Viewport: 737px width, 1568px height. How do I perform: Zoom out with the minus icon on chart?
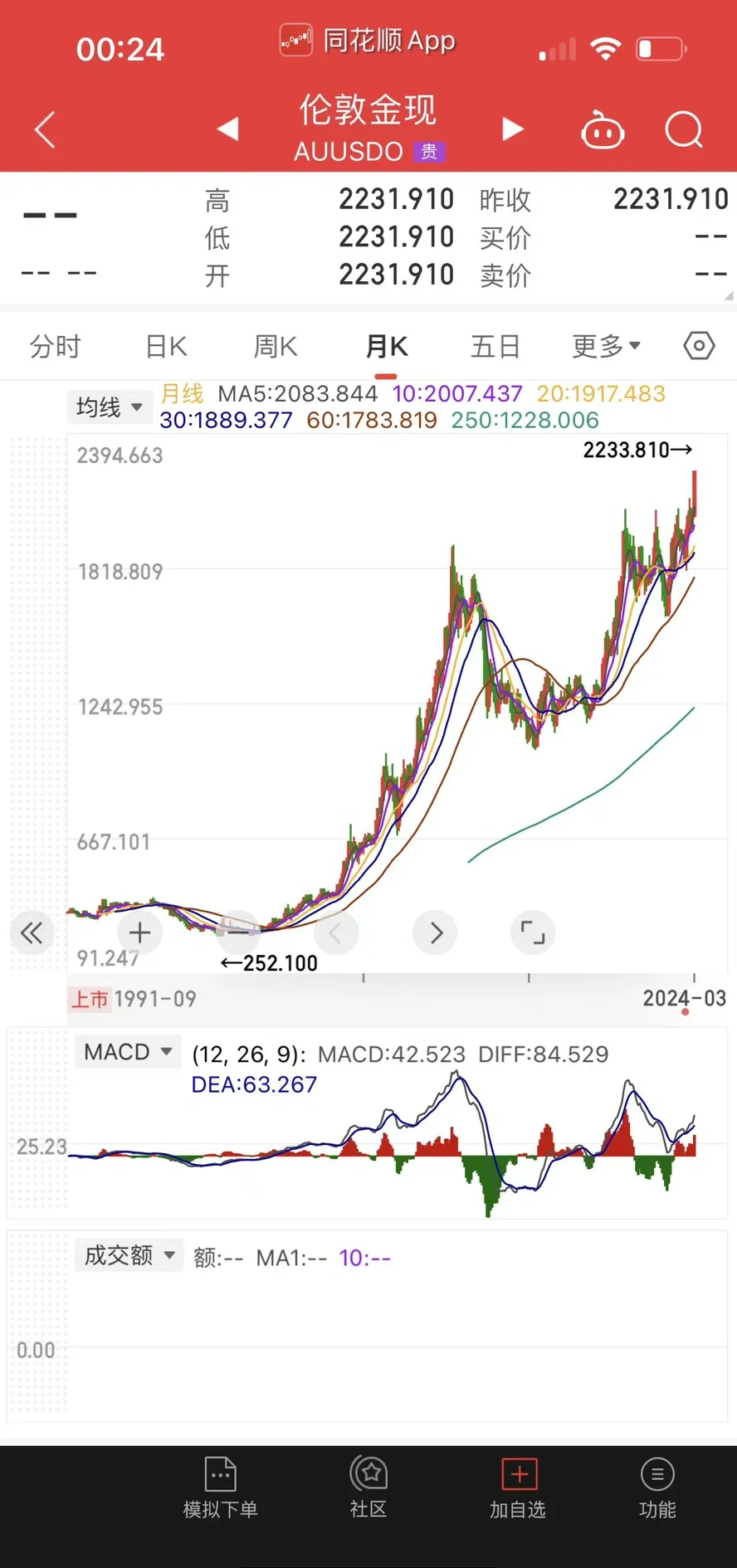[x=238, y=933]
